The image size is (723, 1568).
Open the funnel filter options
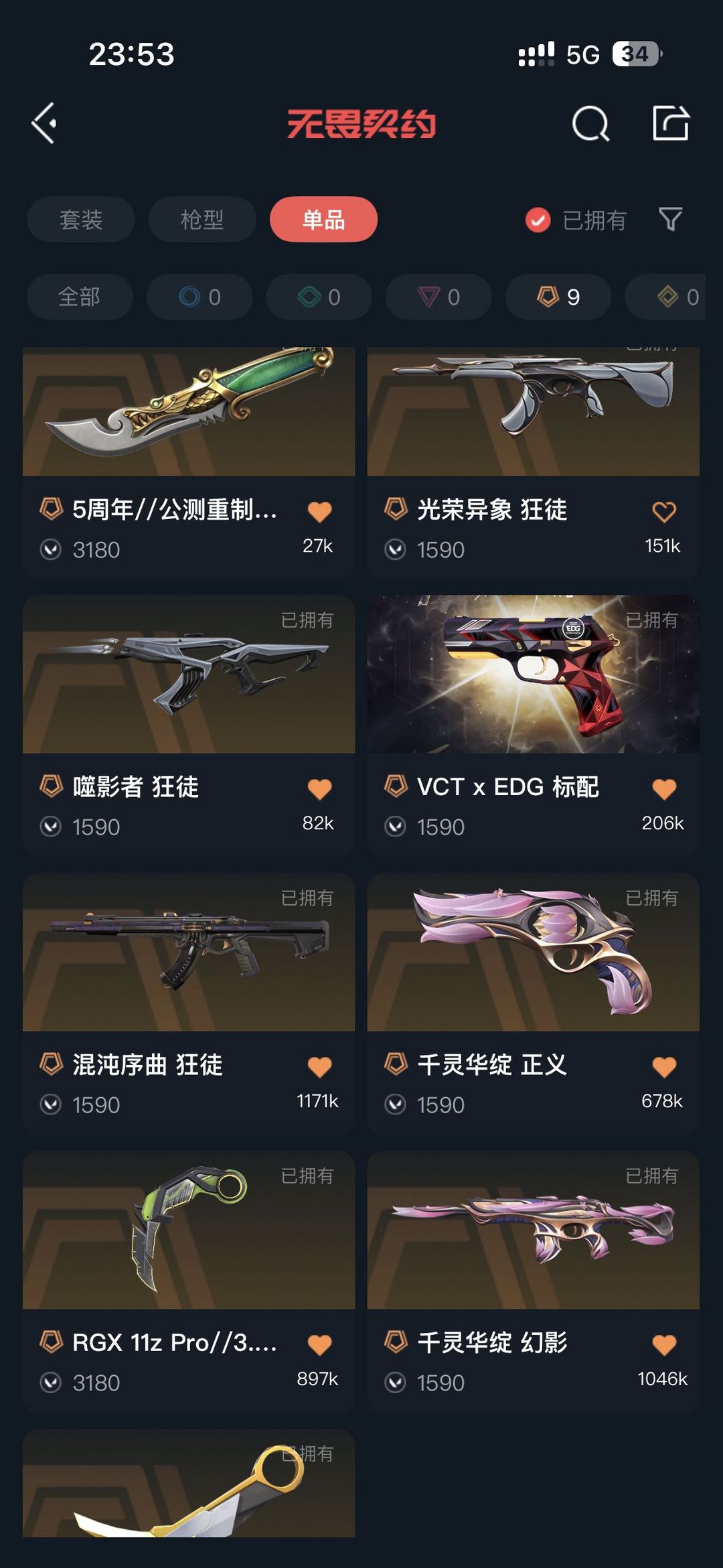(670, 219)
